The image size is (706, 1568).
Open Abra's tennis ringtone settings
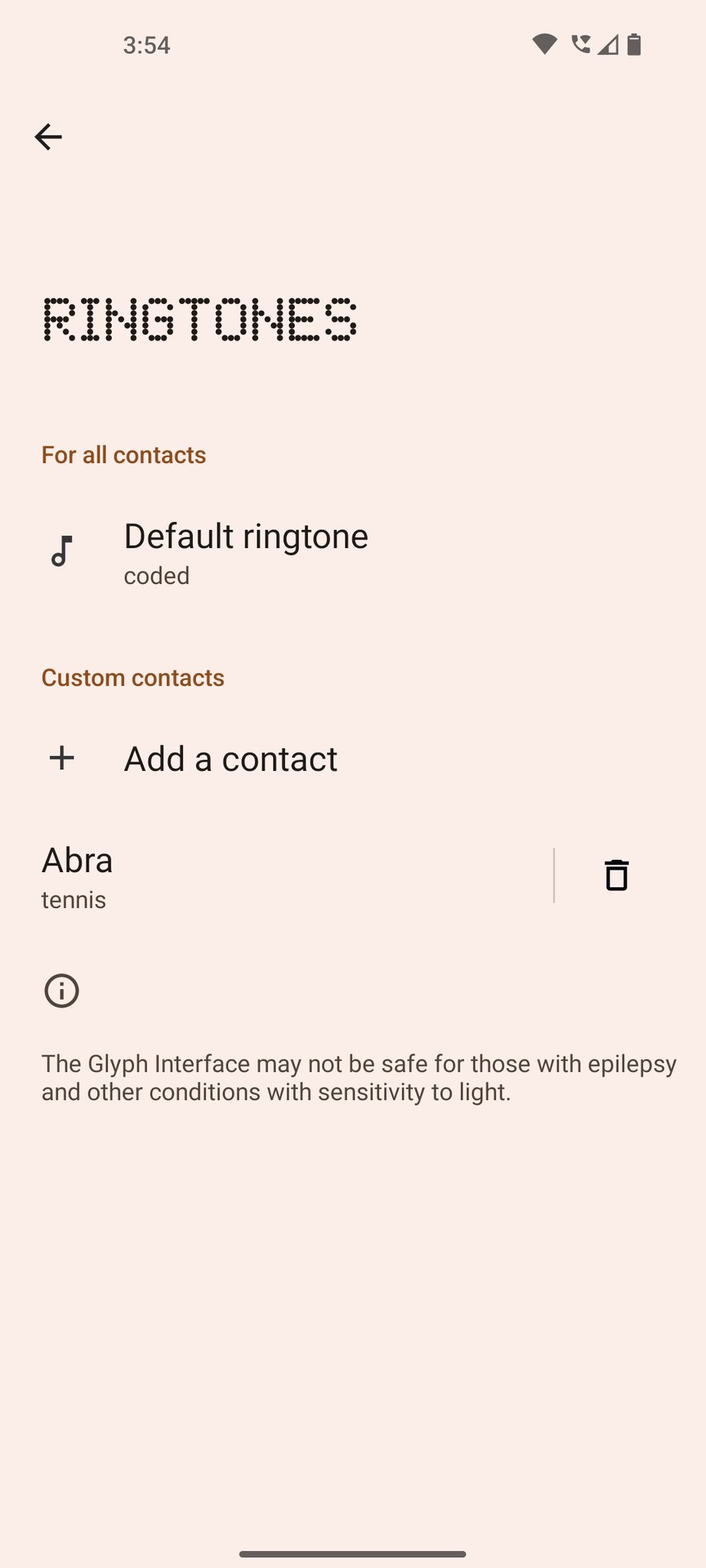click(x=276, y=876)
